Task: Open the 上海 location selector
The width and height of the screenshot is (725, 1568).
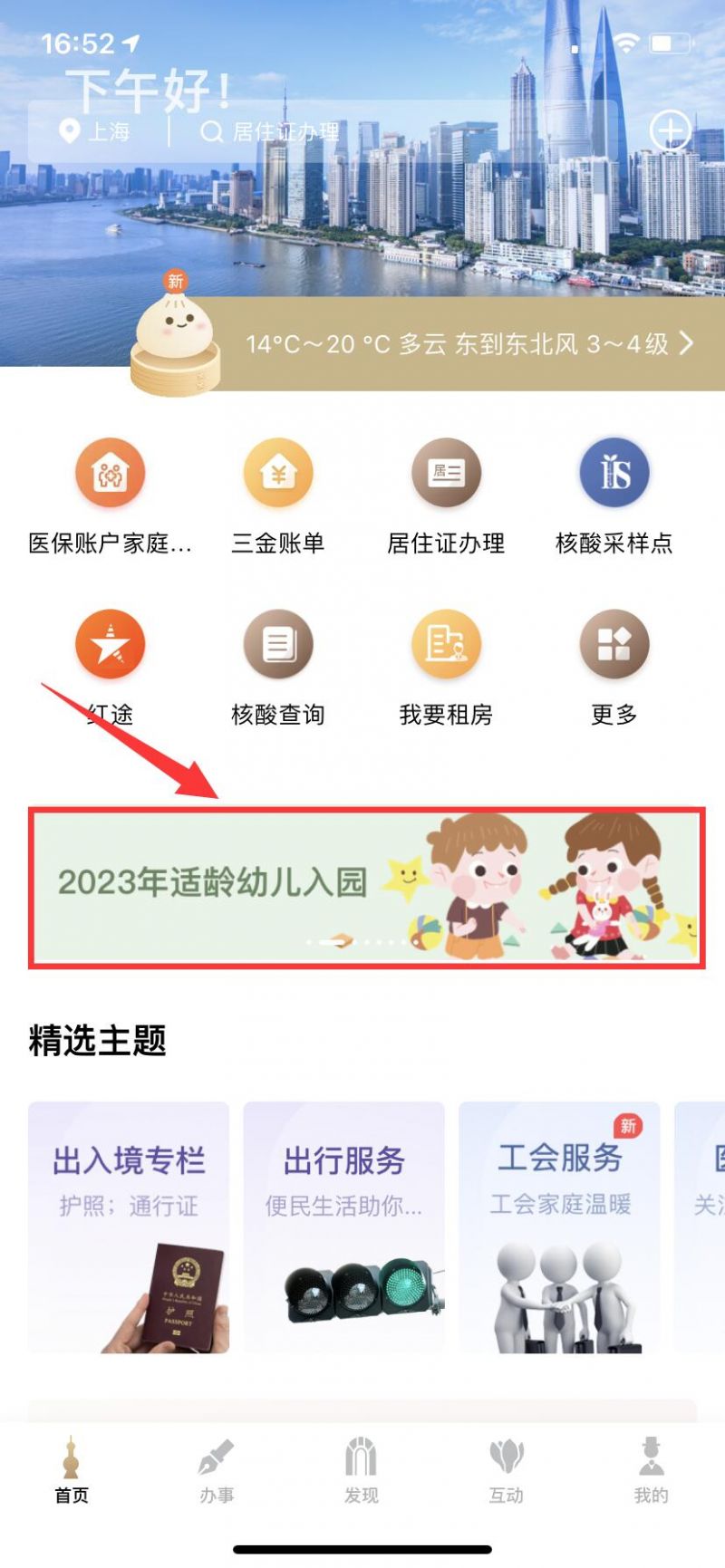Action: tap(94, 132)
